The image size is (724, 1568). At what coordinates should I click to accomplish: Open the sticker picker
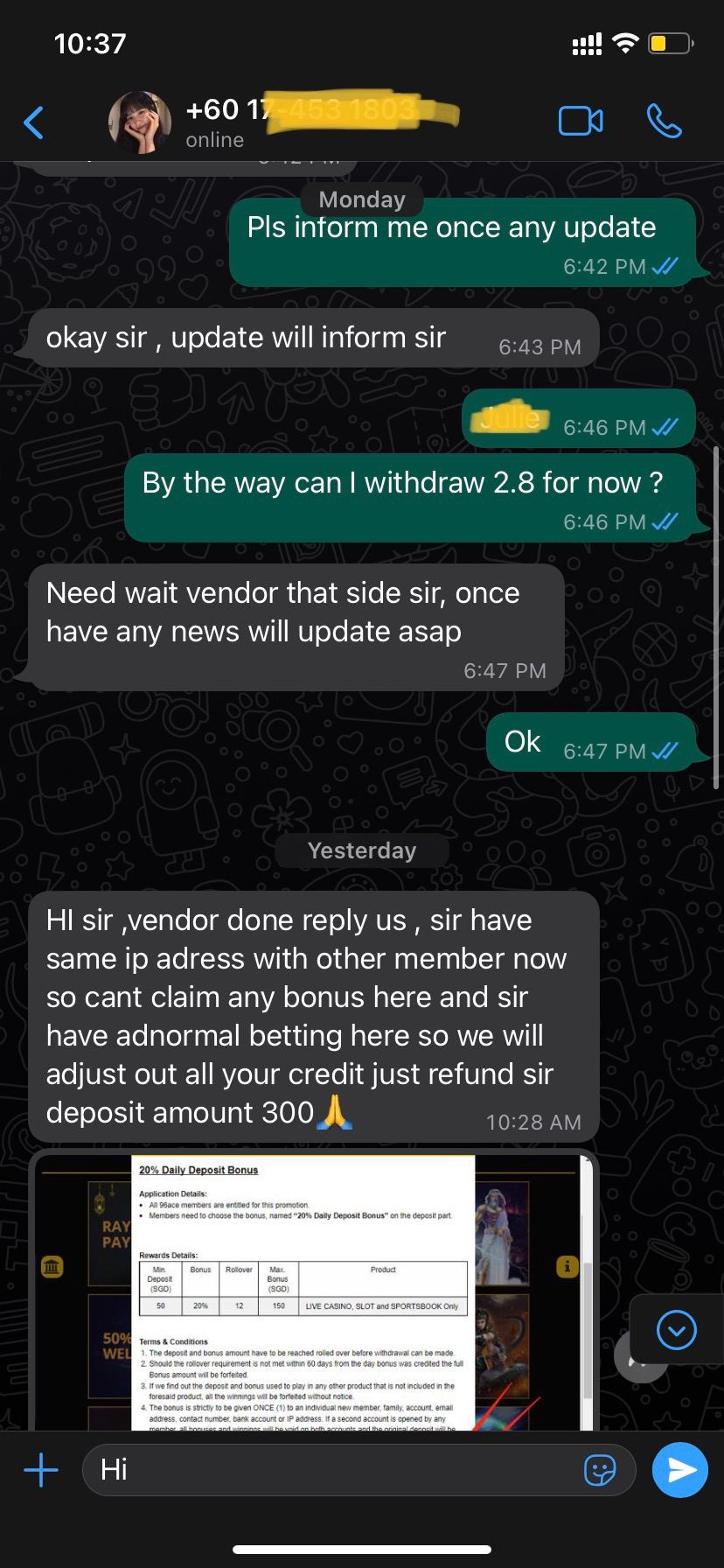(x=599, y=1470)
